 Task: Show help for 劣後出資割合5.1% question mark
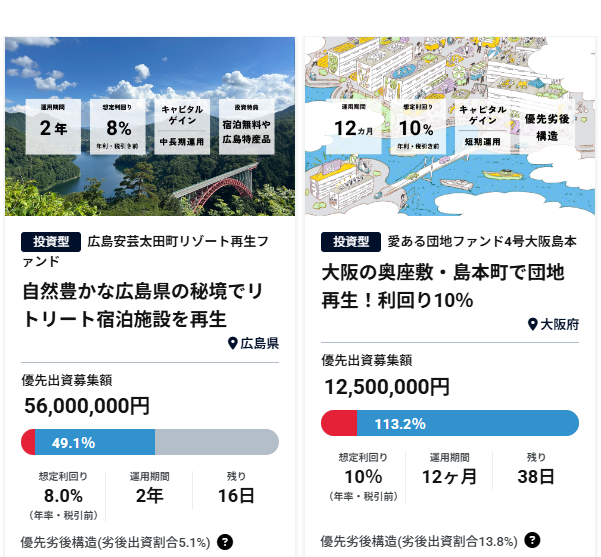[x=225, y=542]
